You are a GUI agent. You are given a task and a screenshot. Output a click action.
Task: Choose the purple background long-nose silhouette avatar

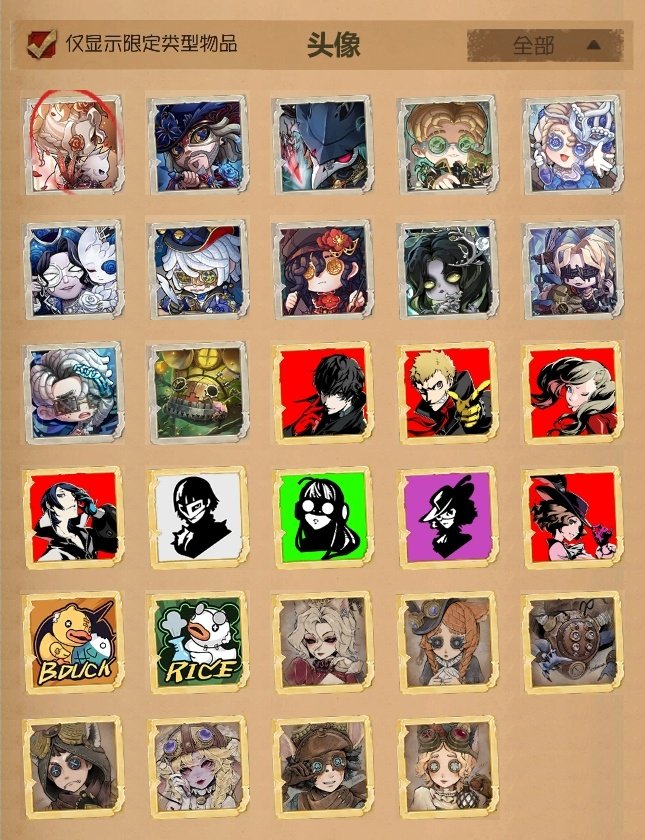click(x=447, y=517)
